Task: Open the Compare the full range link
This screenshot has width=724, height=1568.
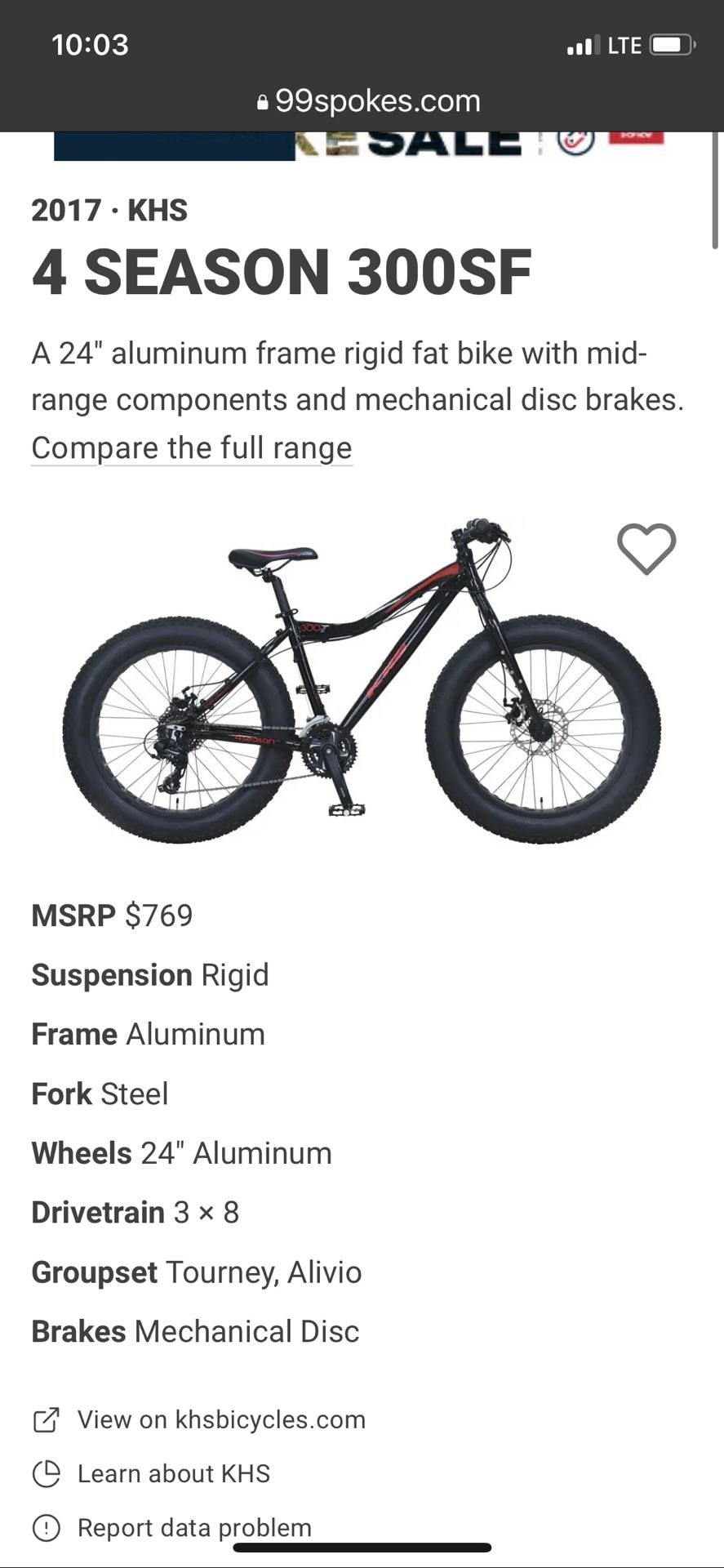Action: click(x=192, y=448)
